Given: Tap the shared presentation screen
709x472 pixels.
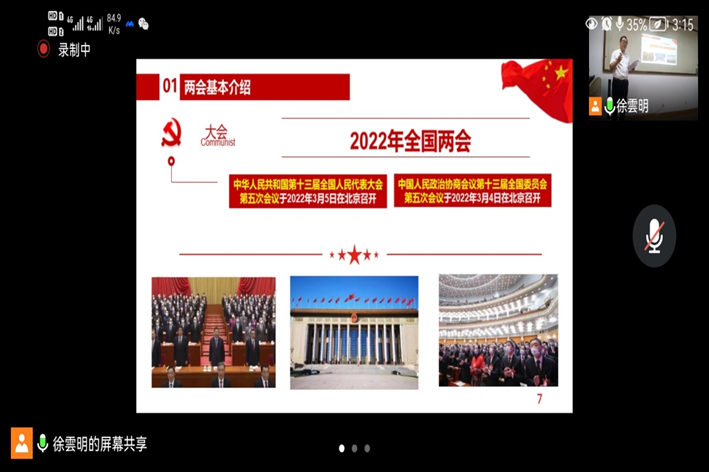Looking at the screenshot, I should point(354,235).
